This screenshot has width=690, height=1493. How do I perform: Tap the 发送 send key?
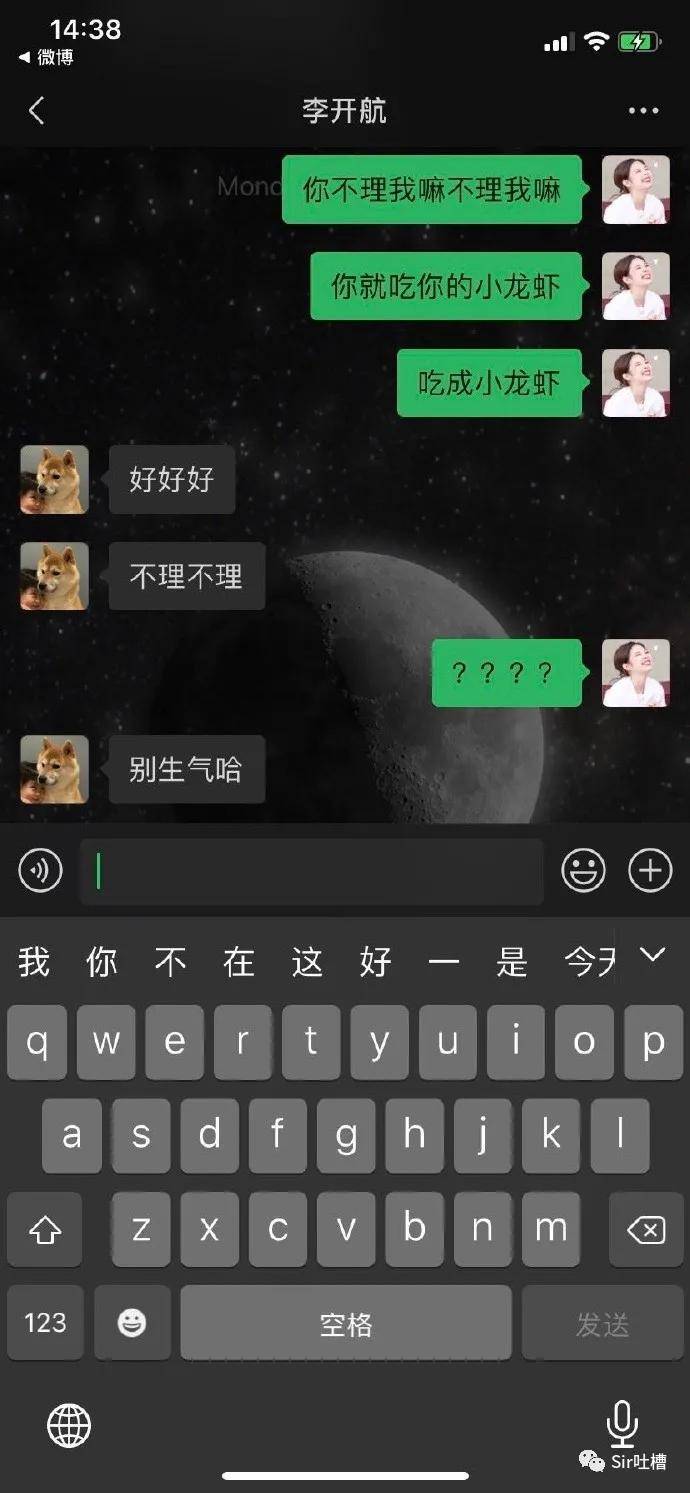coord(602,1323)
